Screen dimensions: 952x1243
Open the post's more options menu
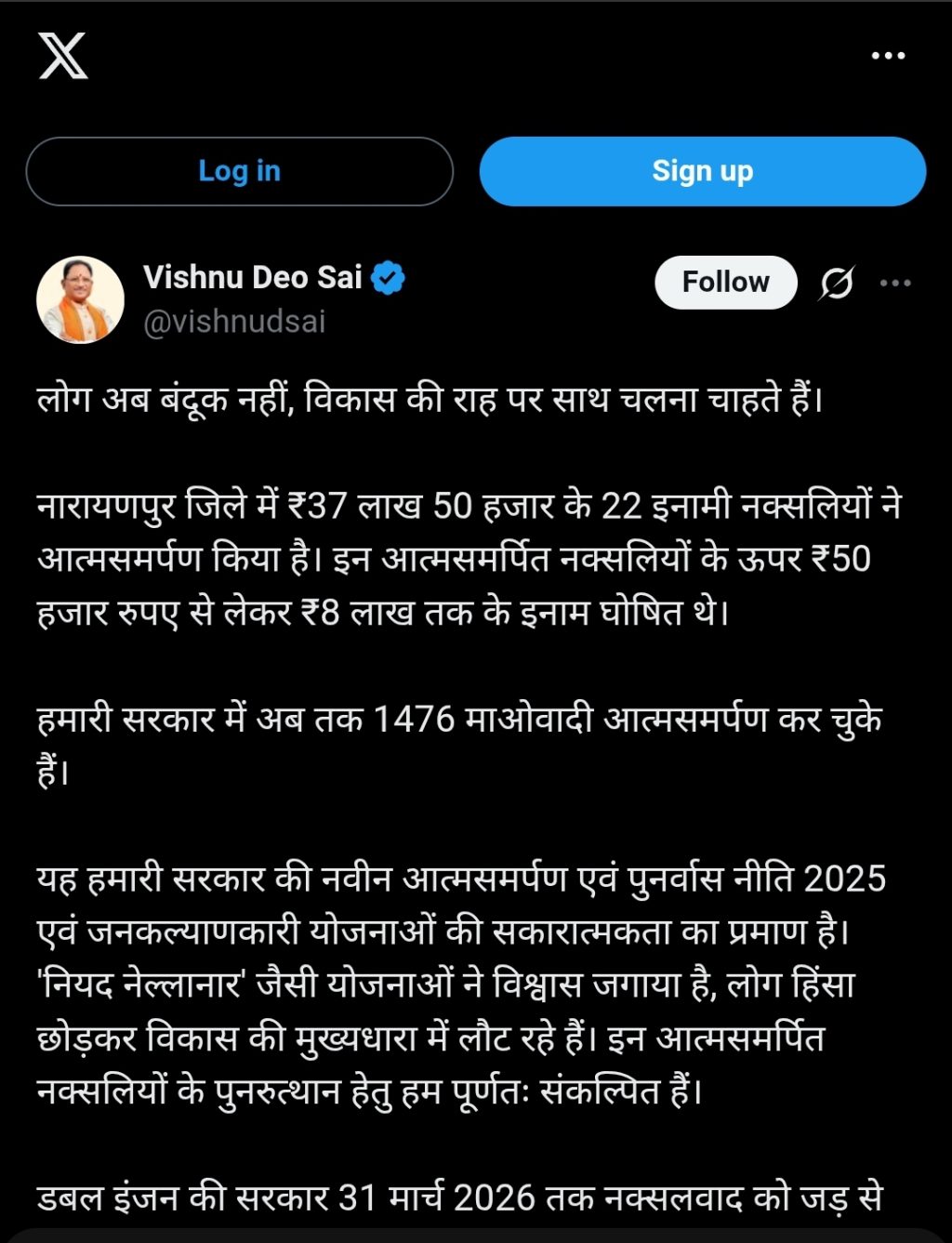(x=895, y=283)
